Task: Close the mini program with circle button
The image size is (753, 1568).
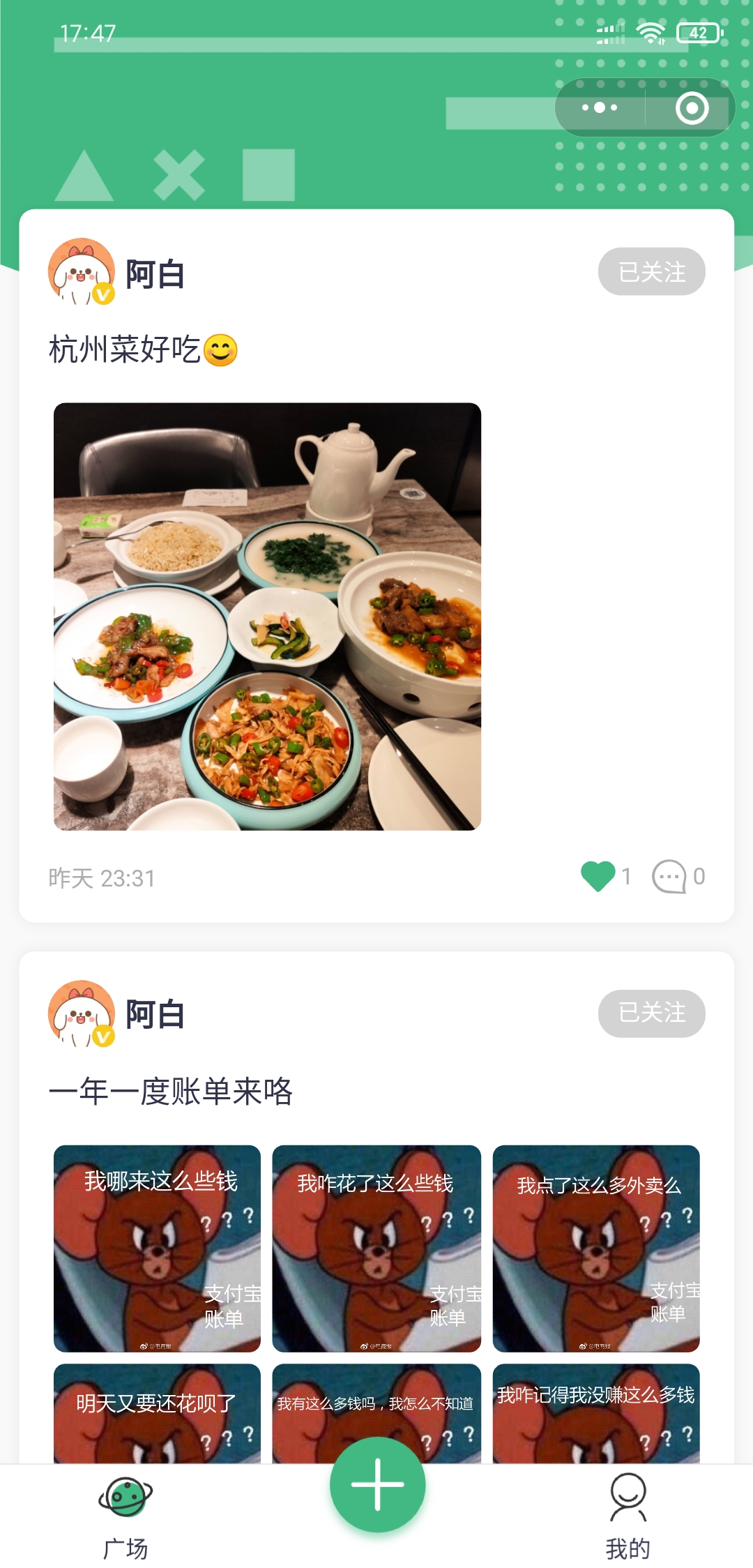Action: coord(692,108)
